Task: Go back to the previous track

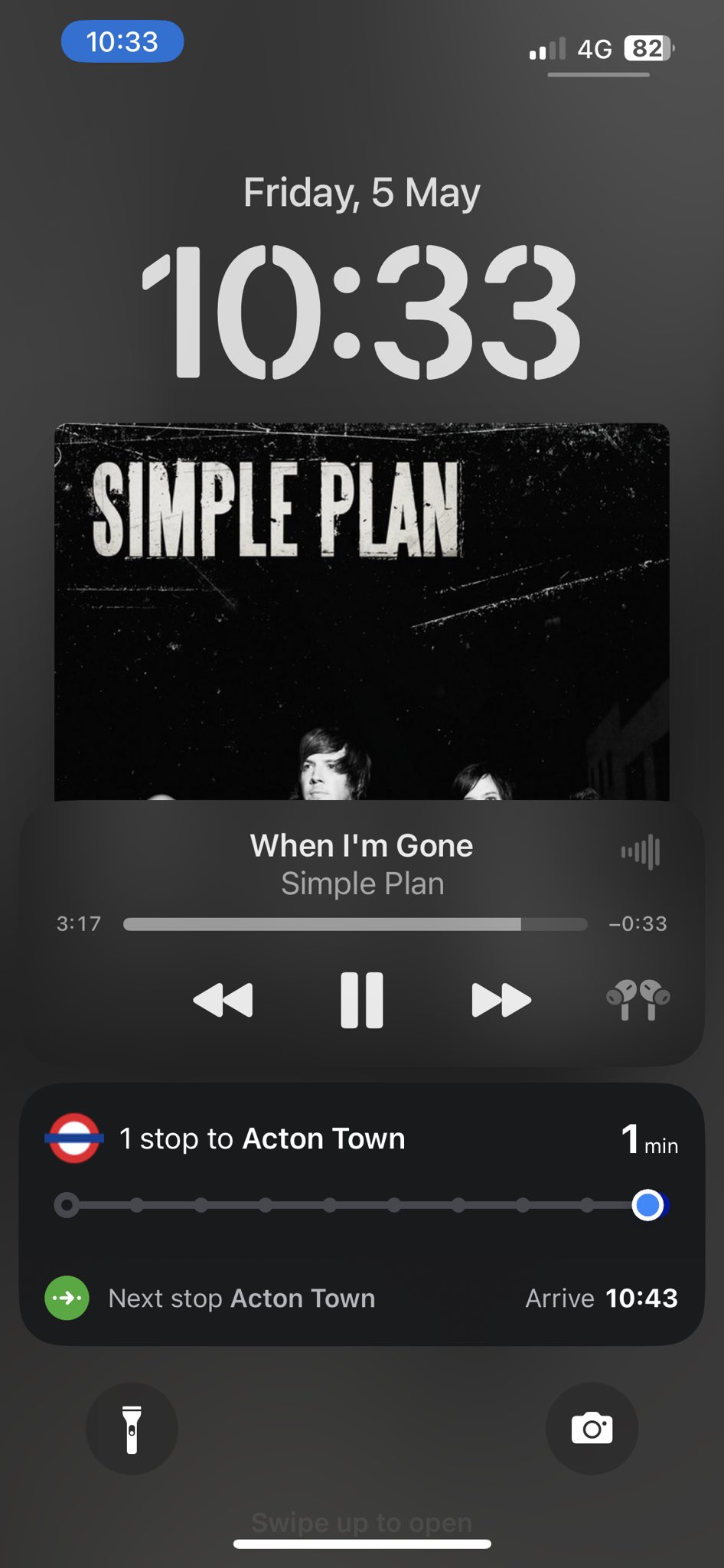Action: [x=223, y=1000]
